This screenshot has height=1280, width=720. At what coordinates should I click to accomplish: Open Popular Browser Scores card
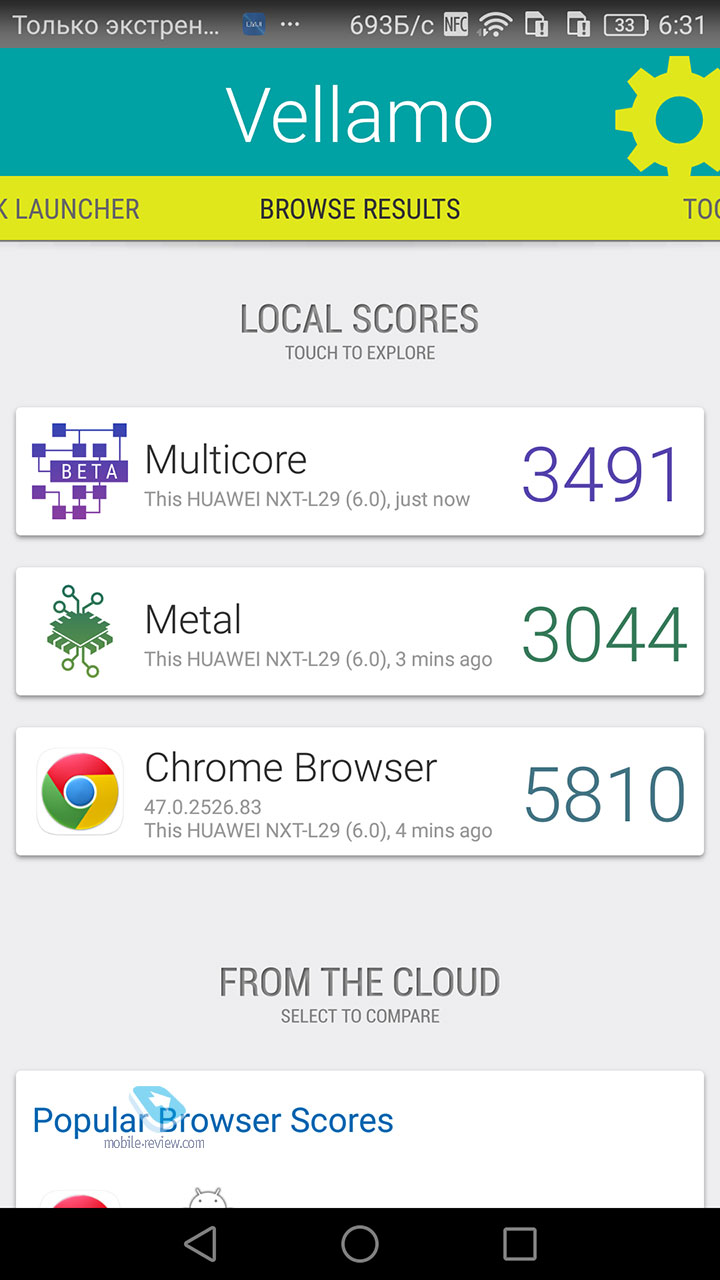[x=360, y=1139]
